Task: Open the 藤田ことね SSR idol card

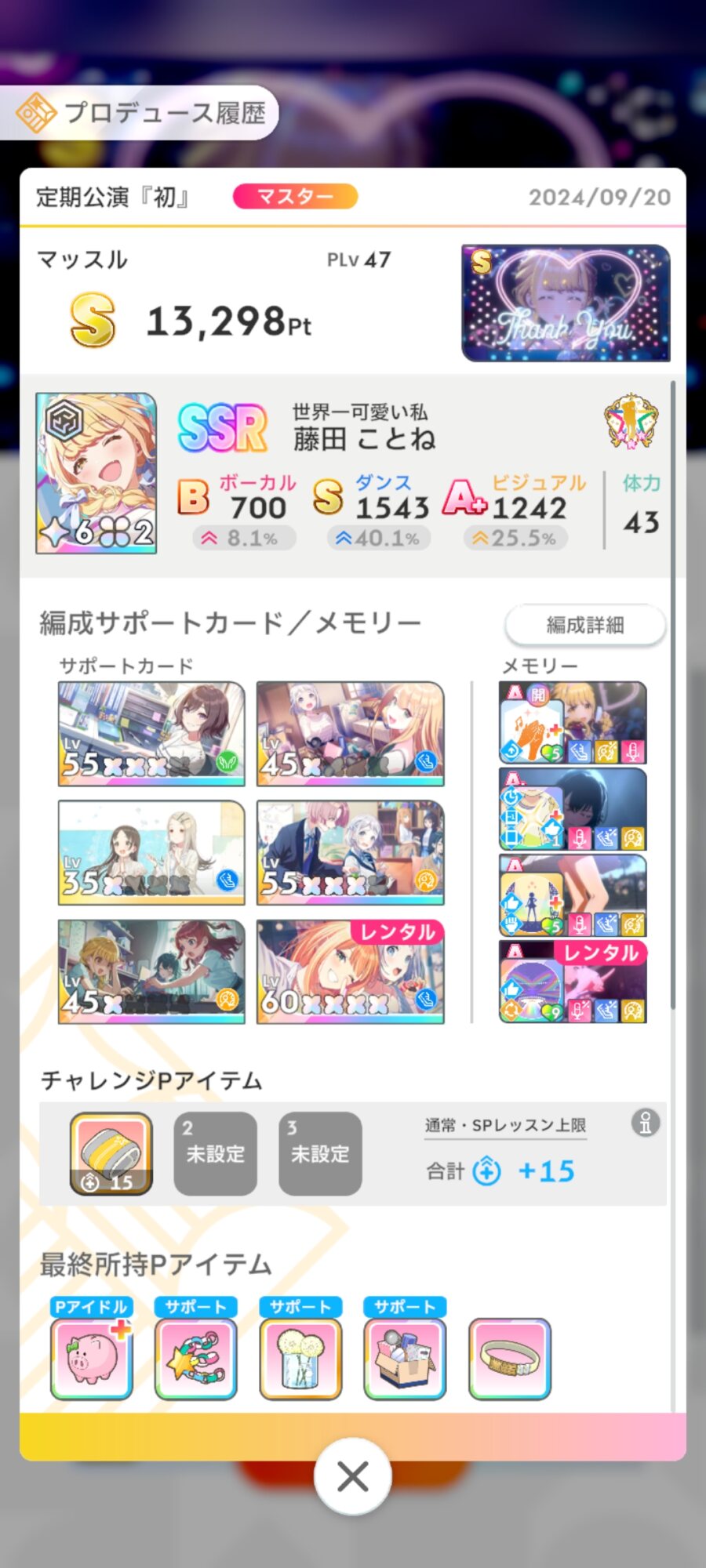Action: 96,474
